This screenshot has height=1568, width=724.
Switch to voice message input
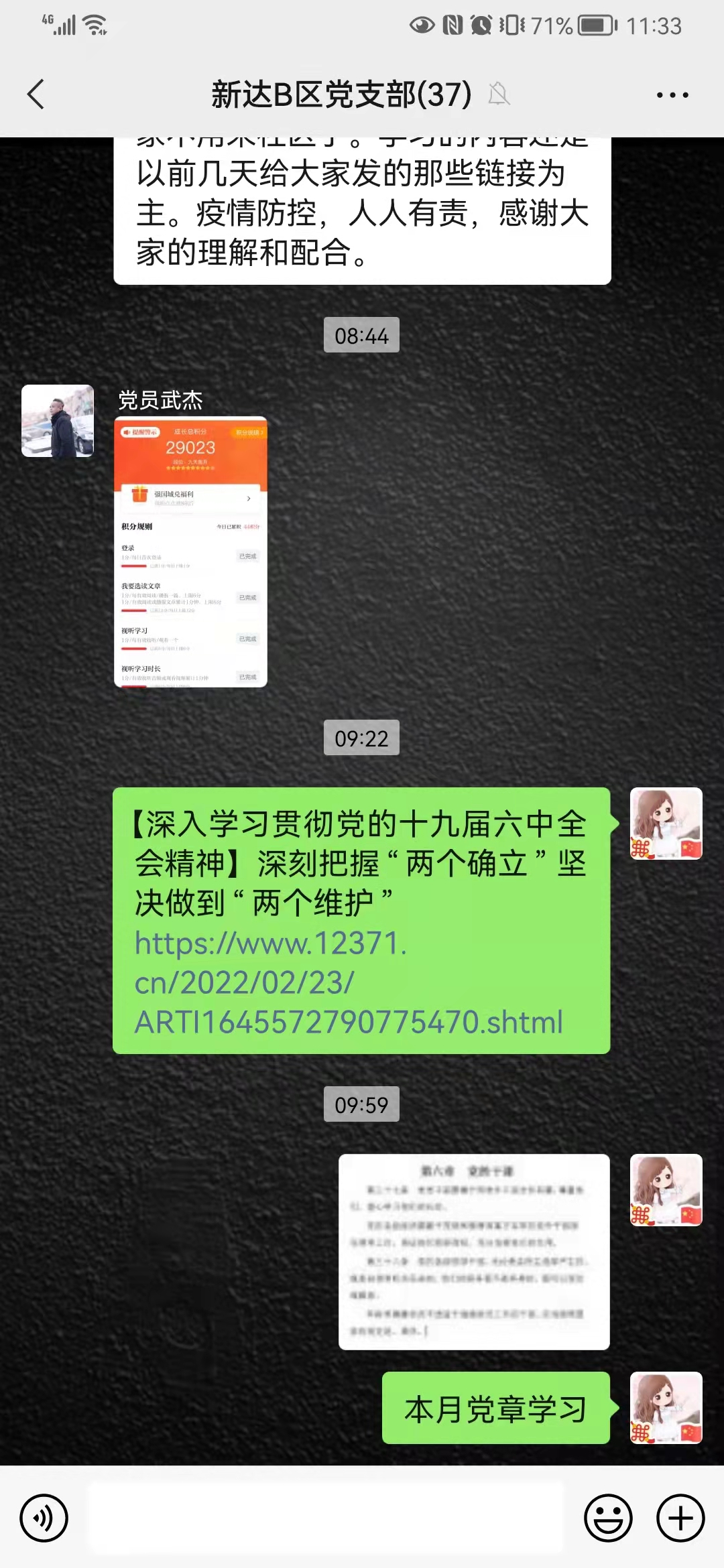click(x=44, y=1518)
